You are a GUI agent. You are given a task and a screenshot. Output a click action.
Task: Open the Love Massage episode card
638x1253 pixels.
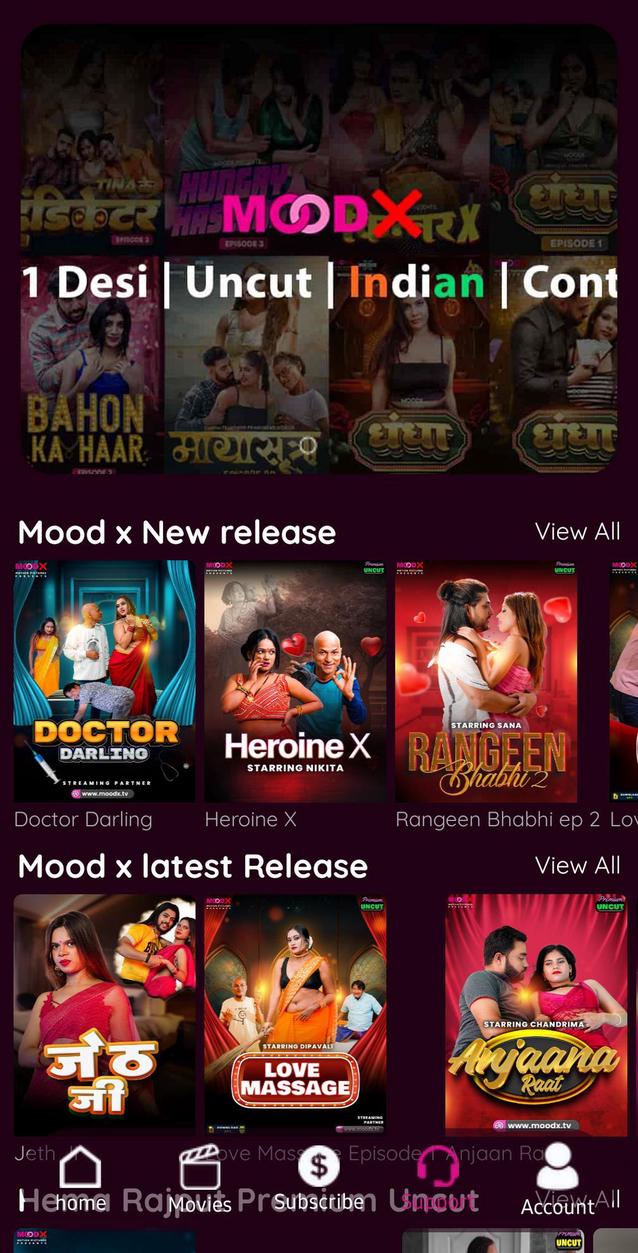point(295,1014)
